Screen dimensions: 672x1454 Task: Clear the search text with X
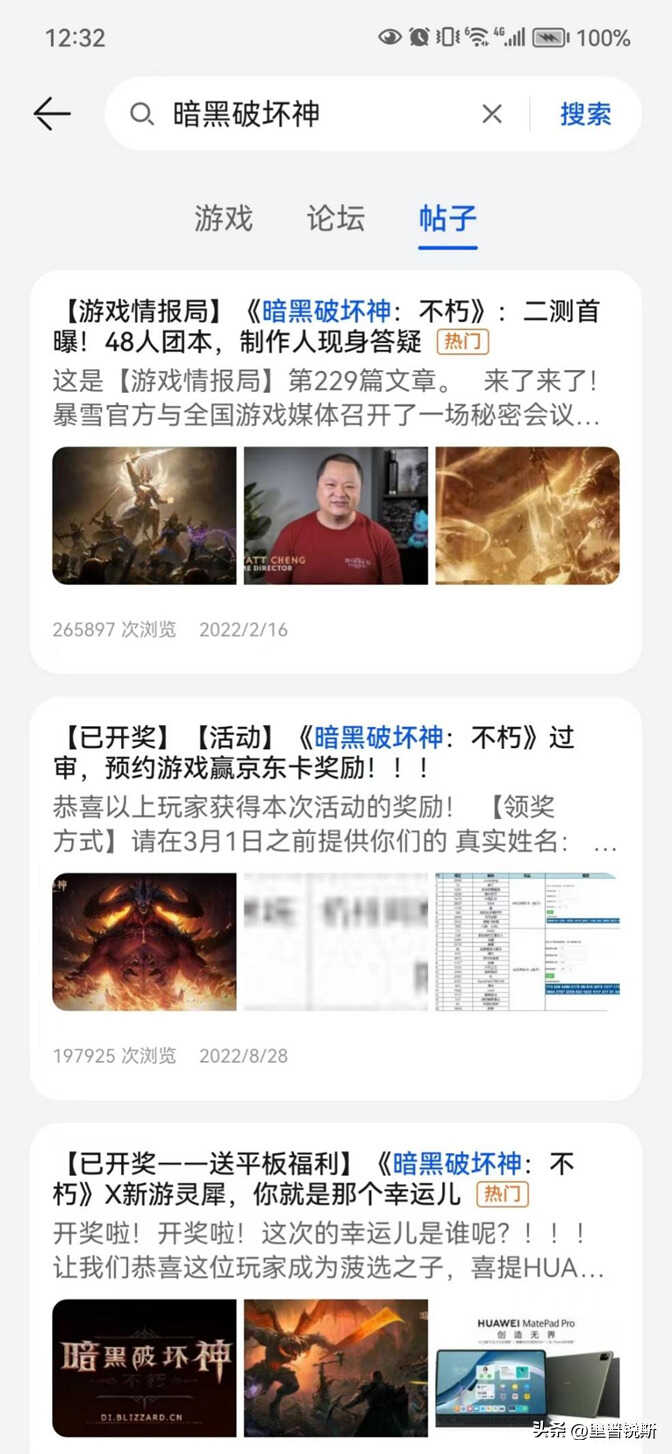[491, 114]
